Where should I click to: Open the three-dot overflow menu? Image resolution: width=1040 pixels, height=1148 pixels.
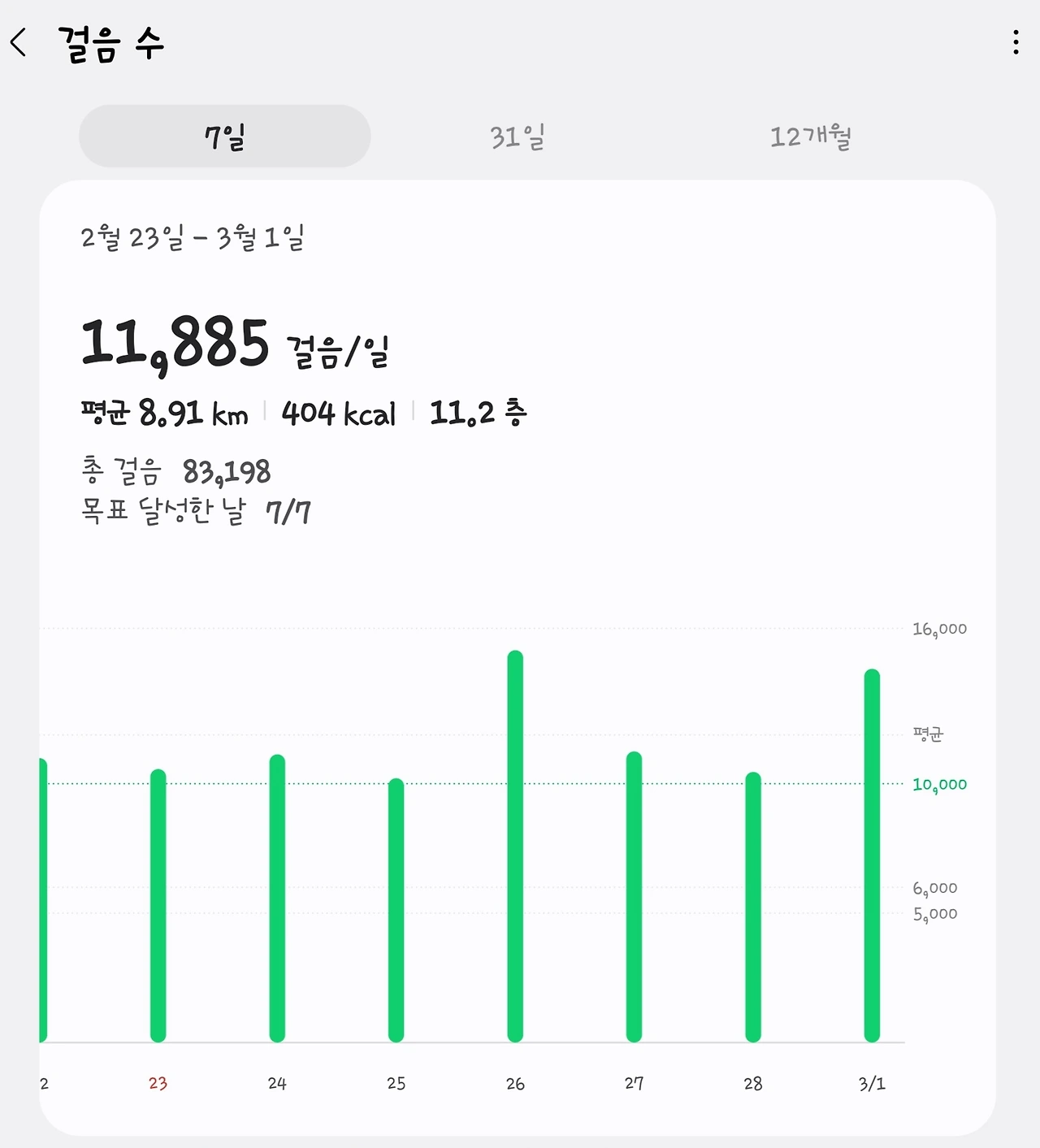(1016, 42)
